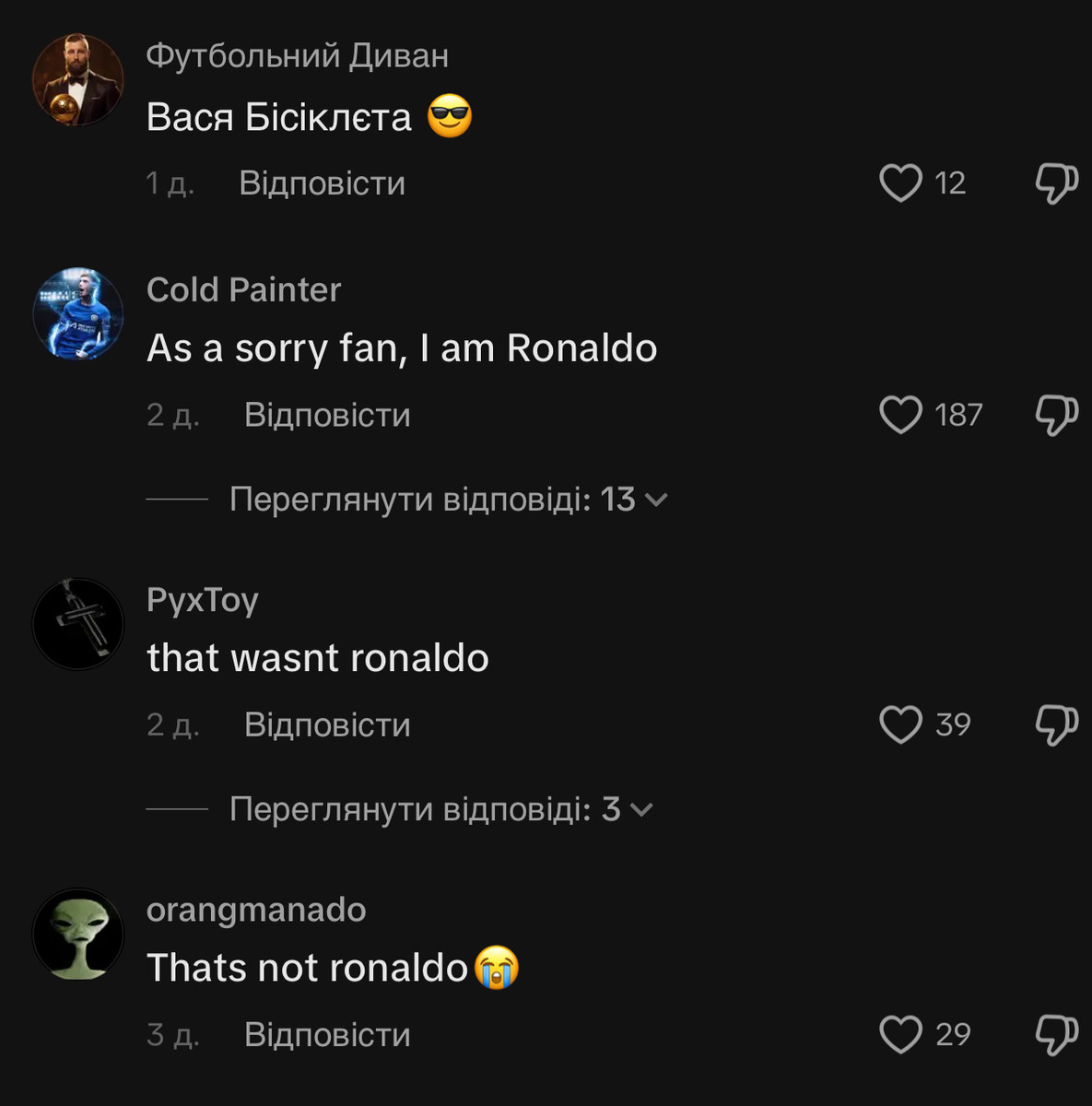
Task: Like orangmanado's comment
Action: click(x=900, y=1034)
